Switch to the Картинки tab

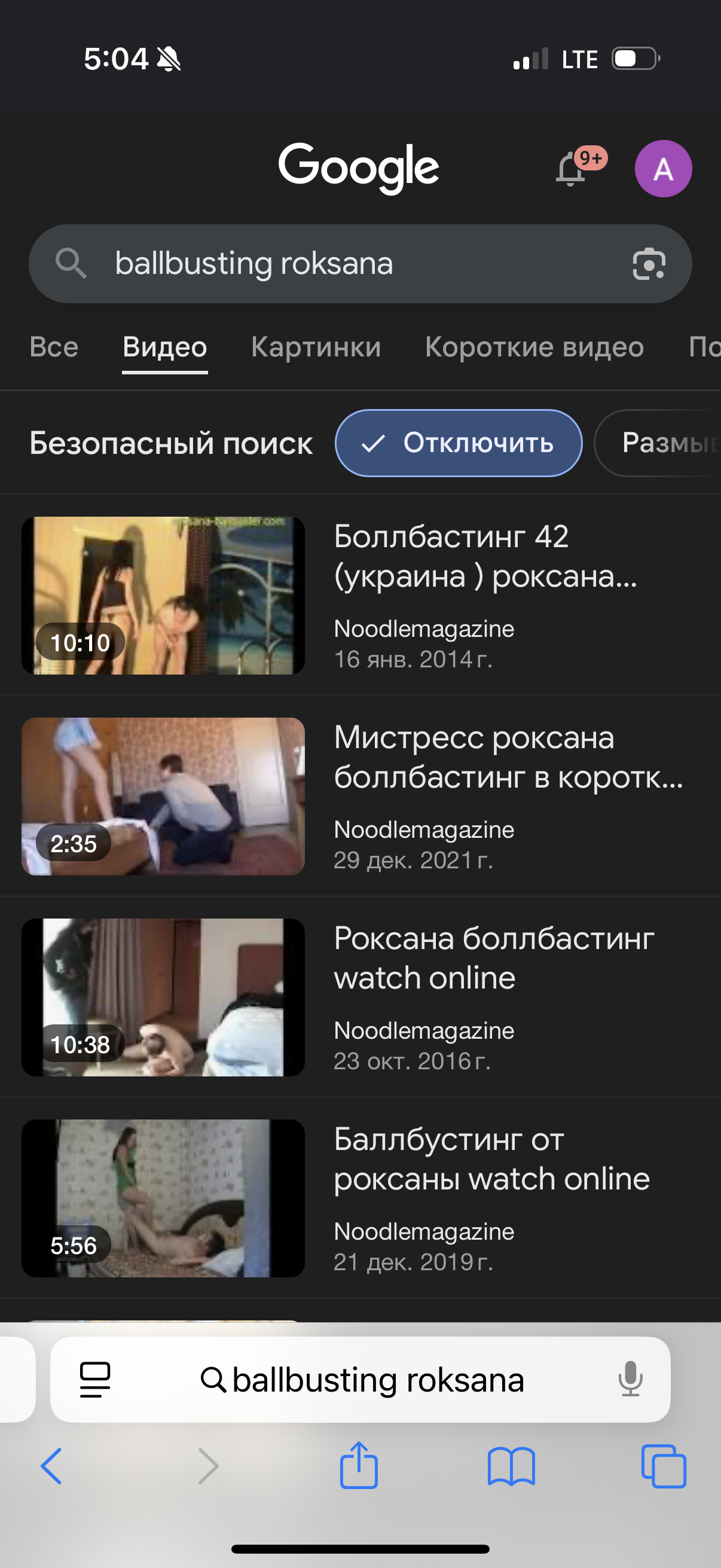point(316,347)
